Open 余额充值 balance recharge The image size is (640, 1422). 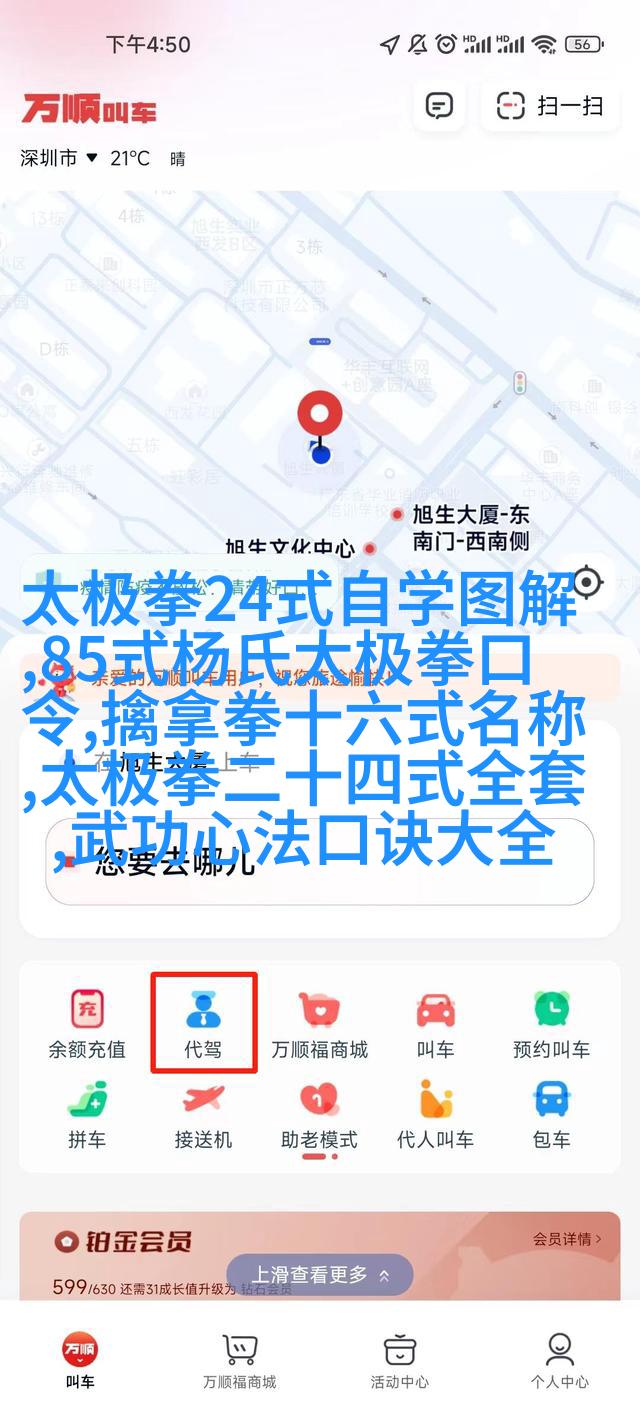pyautogui.click(x=87, y=1023)
